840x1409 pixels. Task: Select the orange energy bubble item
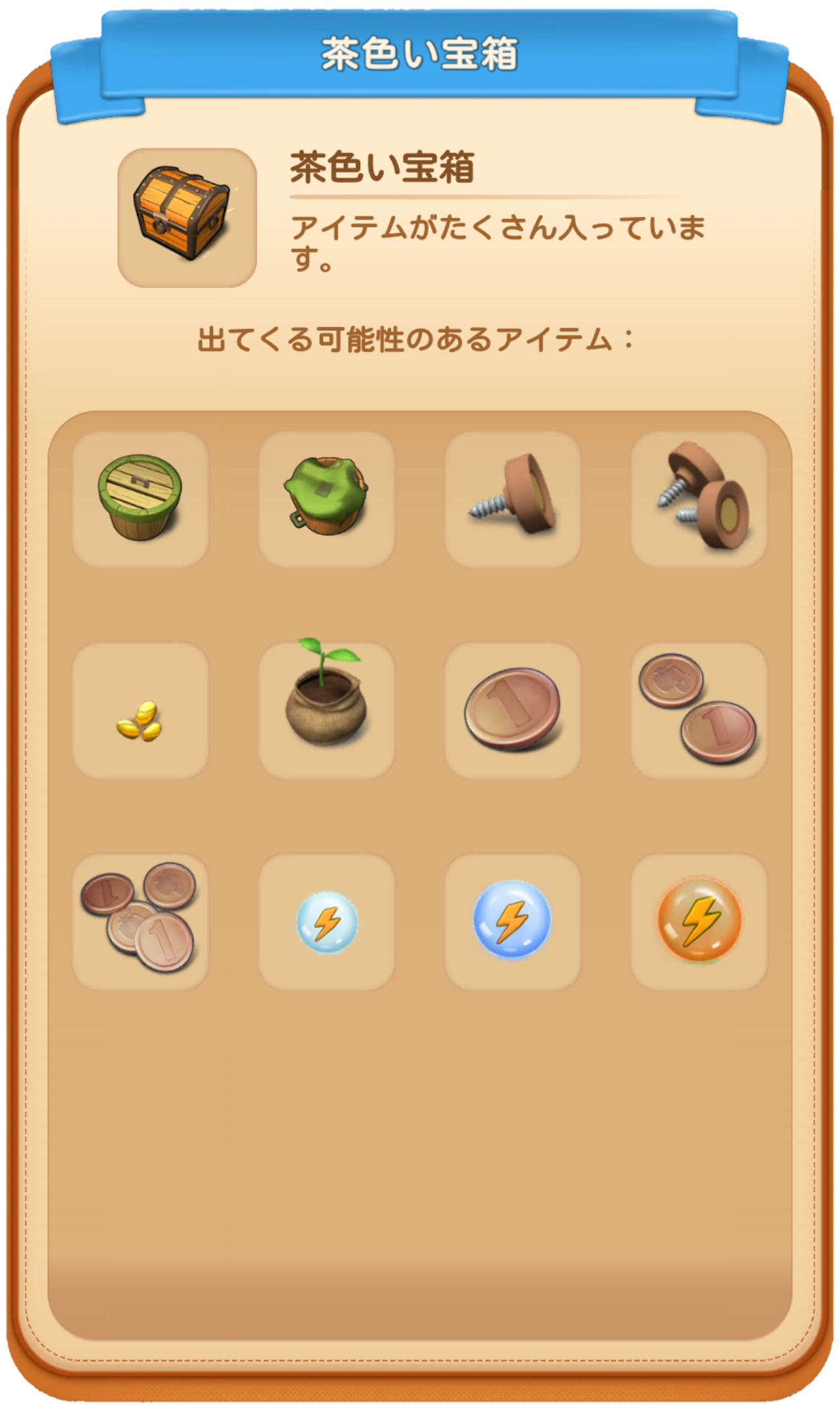pos(699,921)
